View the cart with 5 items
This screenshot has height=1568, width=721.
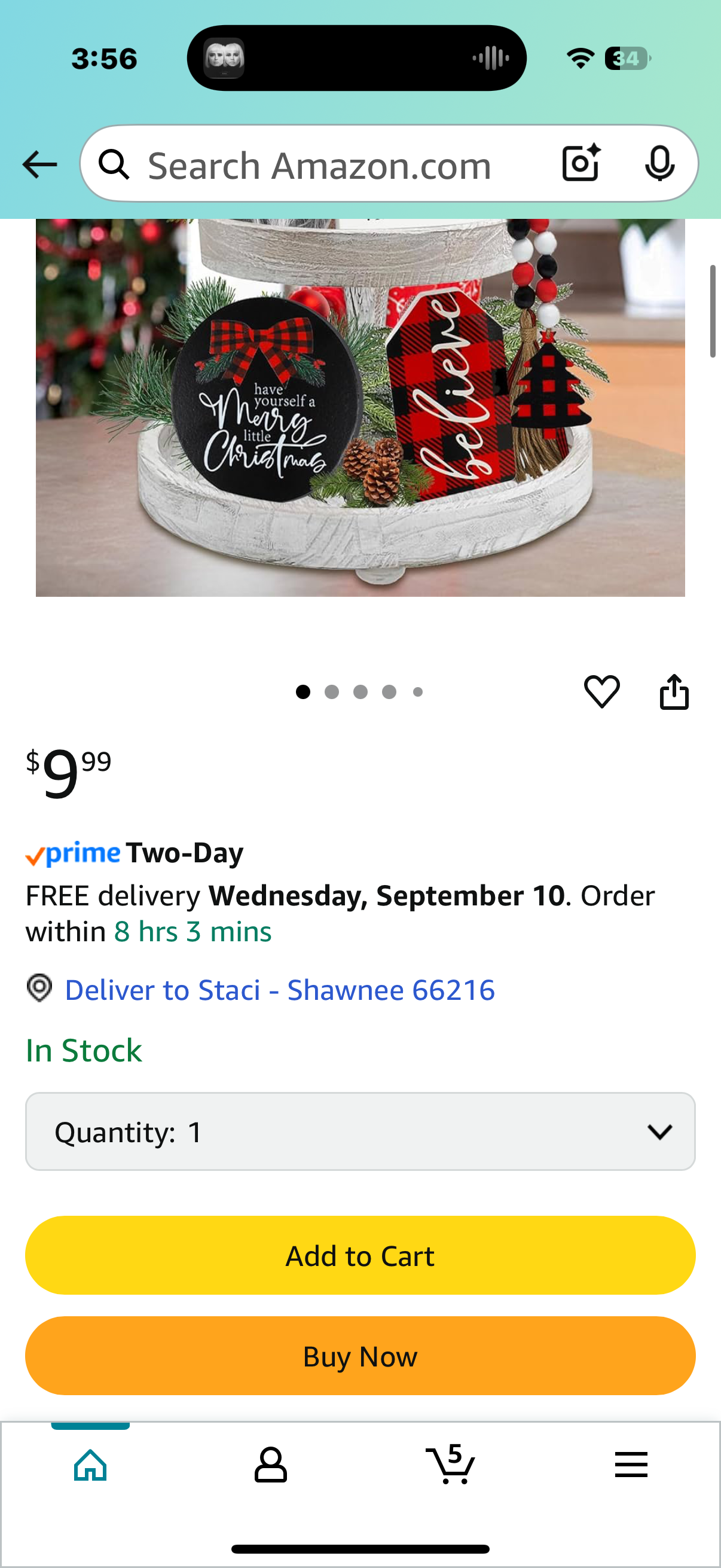click(450, 1465)
